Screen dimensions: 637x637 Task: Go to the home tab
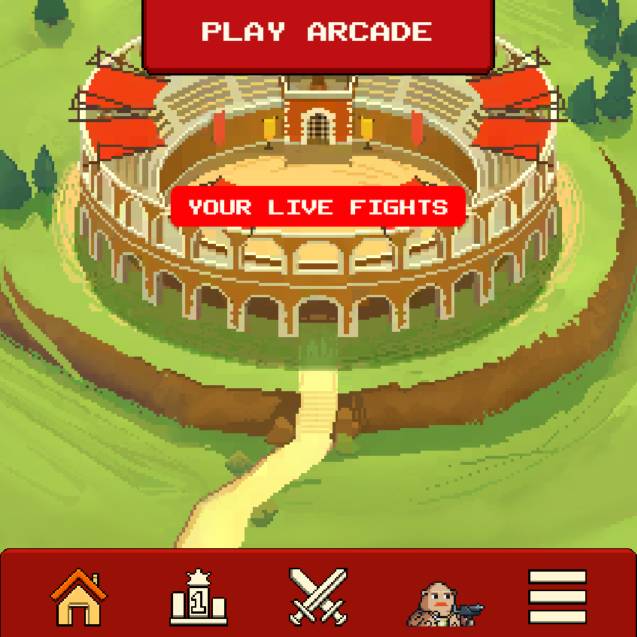(x=78, y=597)
